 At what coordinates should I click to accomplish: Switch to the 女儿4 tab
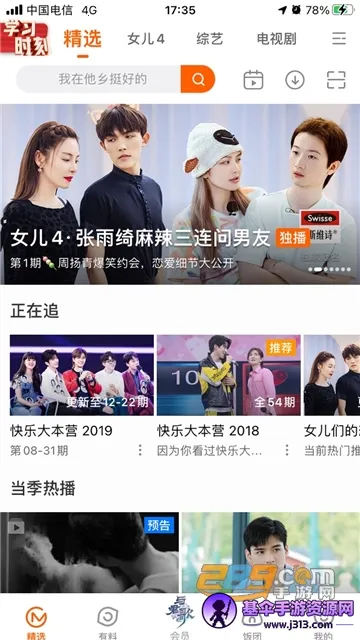[146, 39]
